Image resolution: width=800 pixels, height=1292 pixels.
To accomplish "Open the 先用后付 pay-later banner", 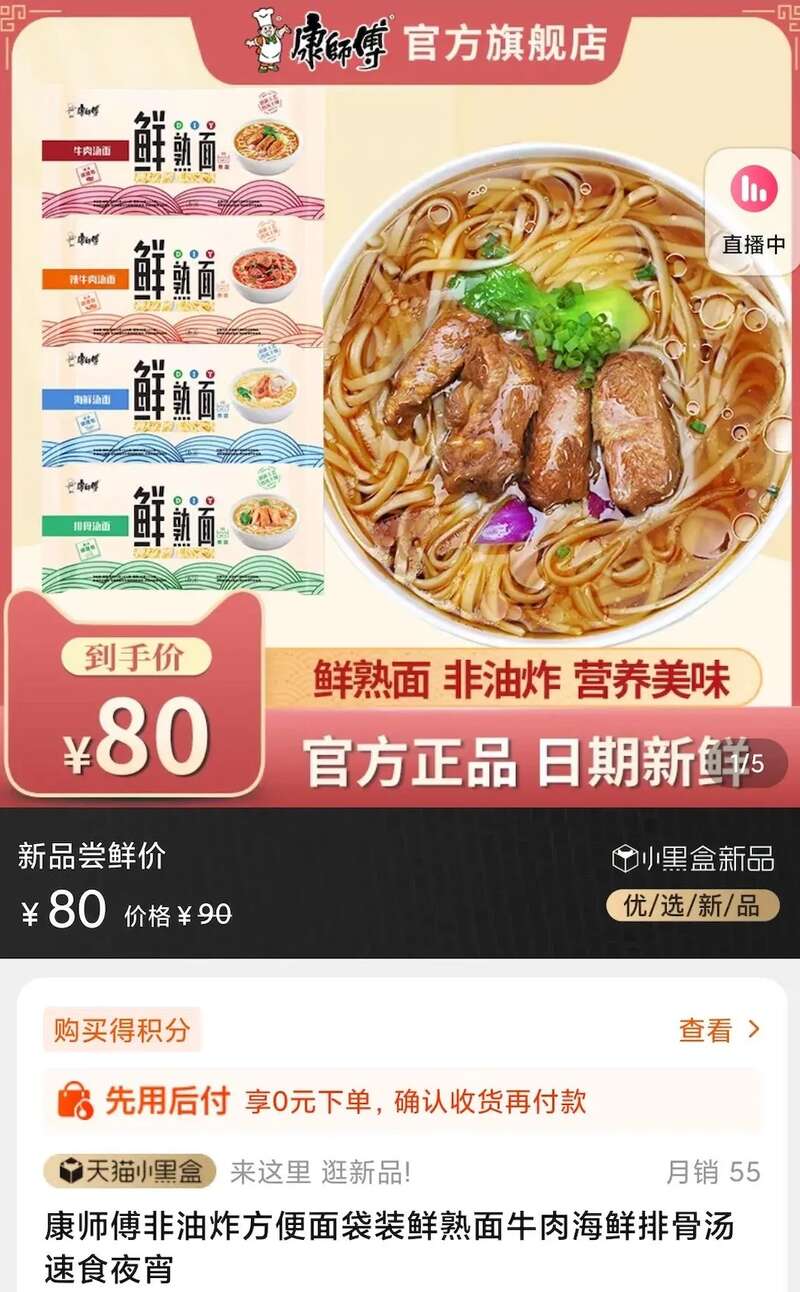I will coord(400,1101).
